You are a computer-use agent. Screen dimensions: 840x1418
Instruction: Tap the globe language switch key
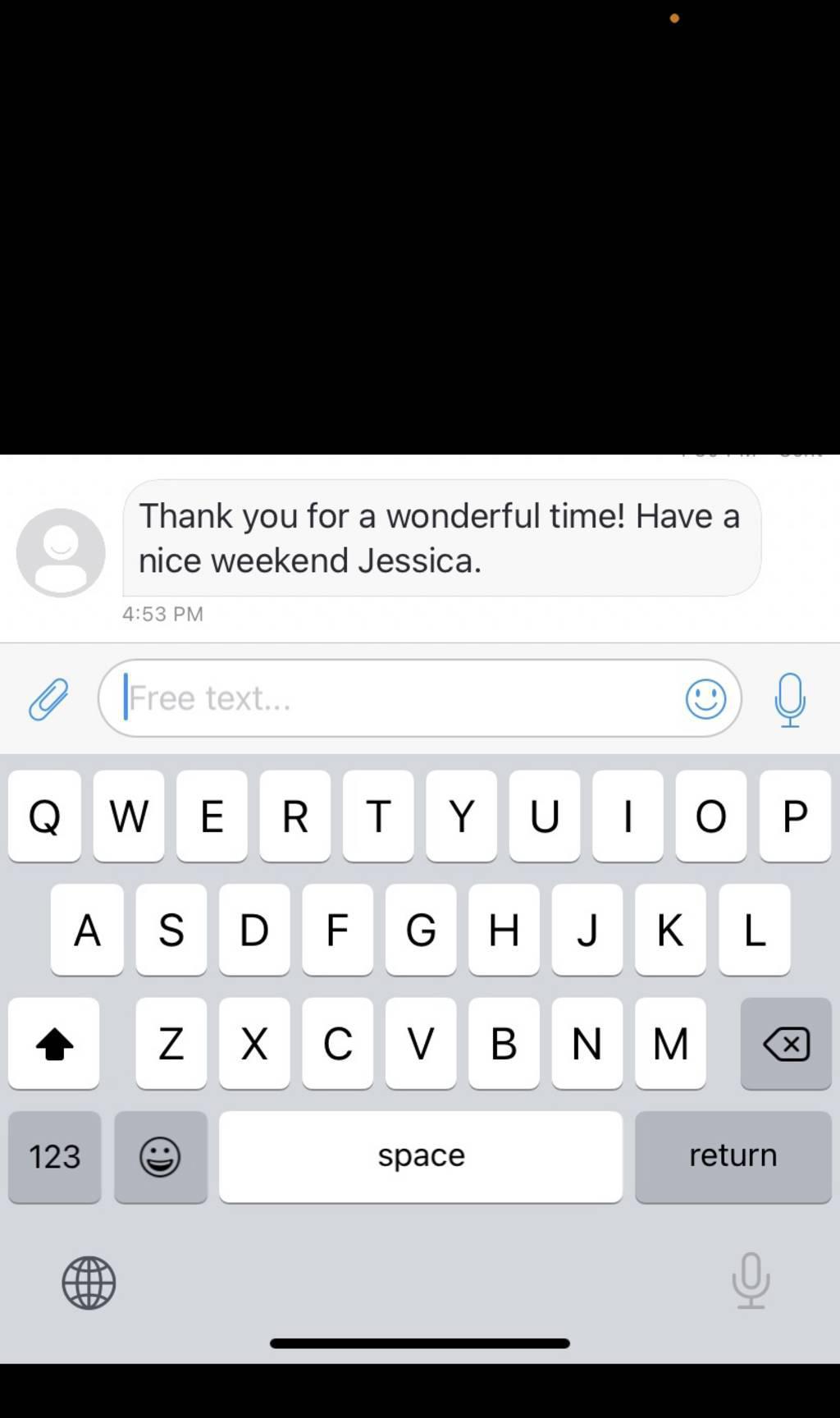[89, 1283]
